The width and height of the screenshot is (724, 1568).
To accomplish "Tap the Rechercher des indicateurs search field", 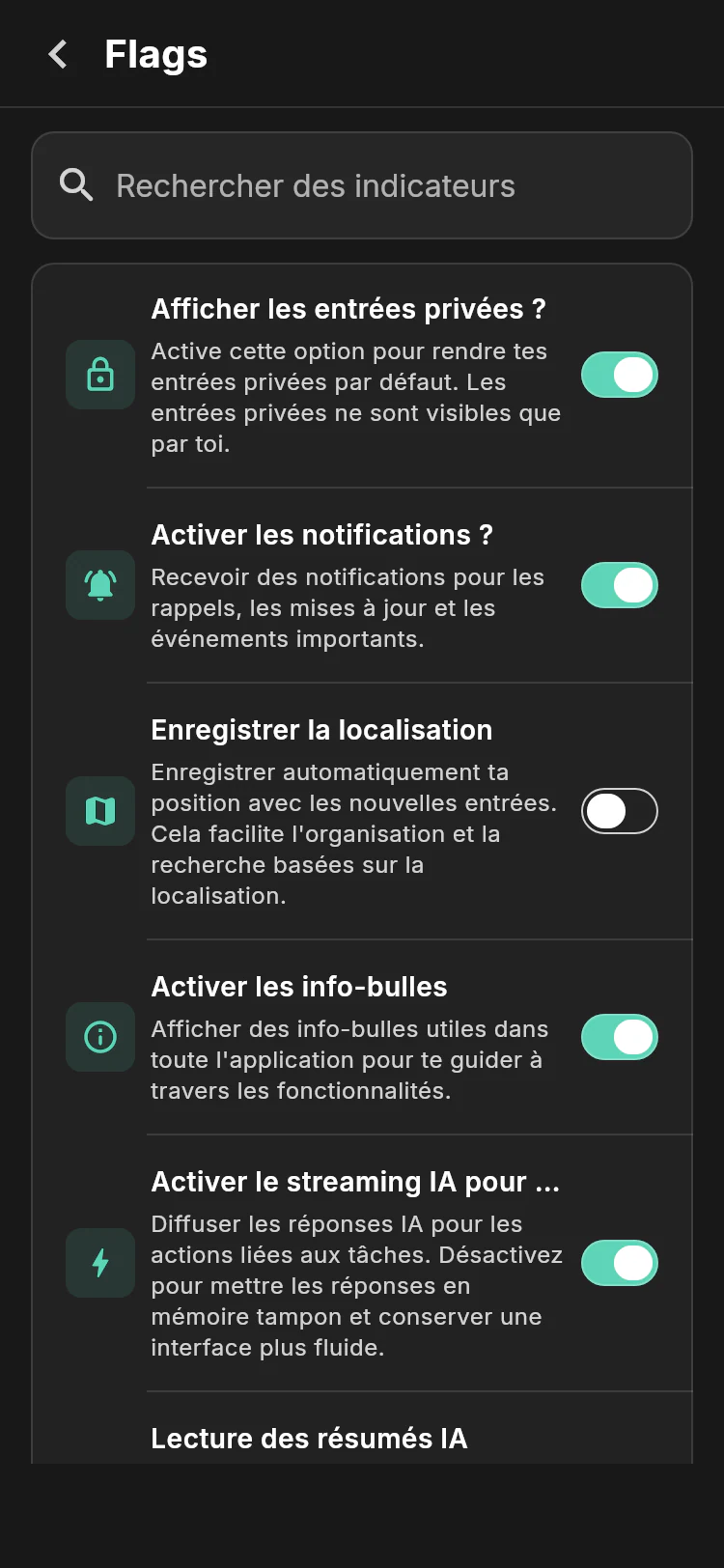I will pyautogui.click(x=362, y=185).
